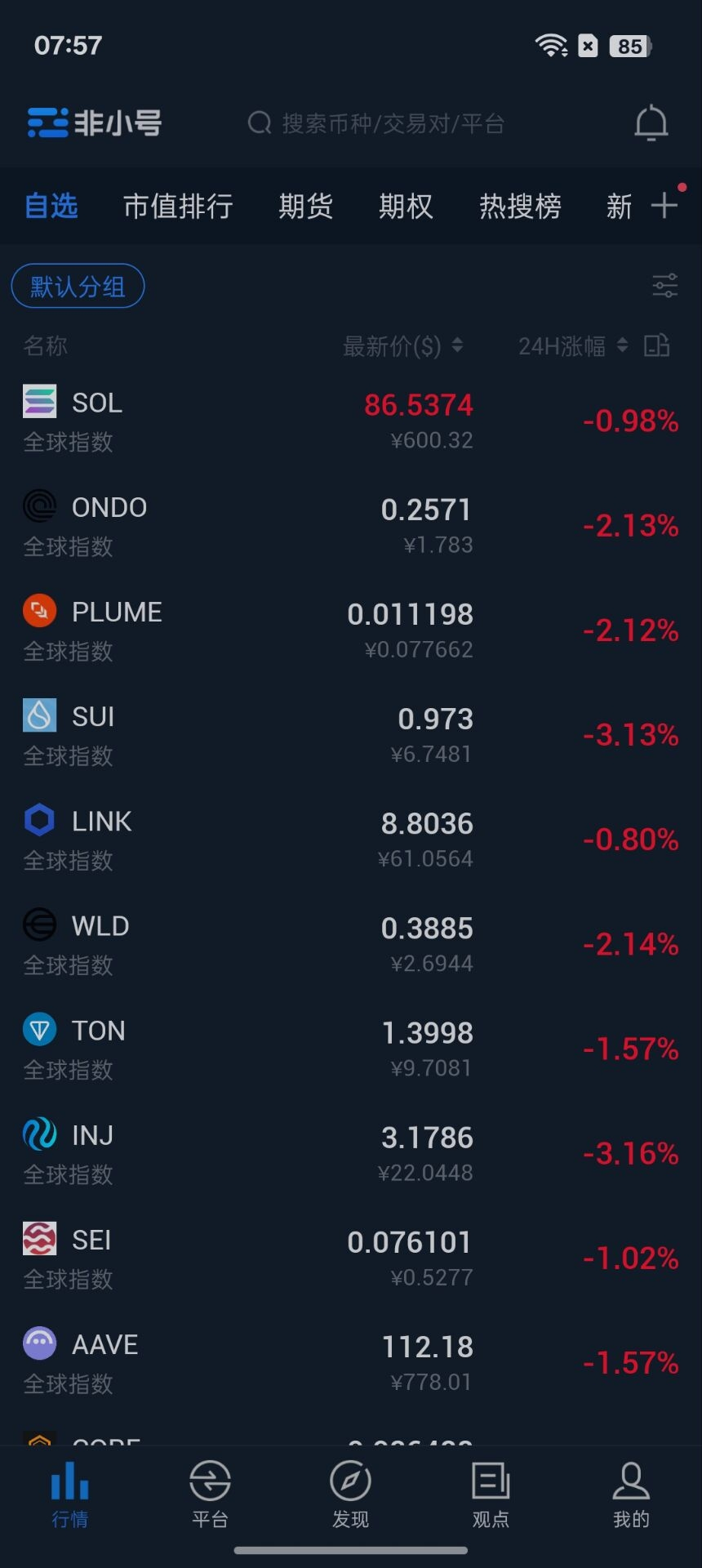This screenshot has width=702, height=1568.
Task: Switch to the 发现 bottom tab
Action: click(350, 1494)
